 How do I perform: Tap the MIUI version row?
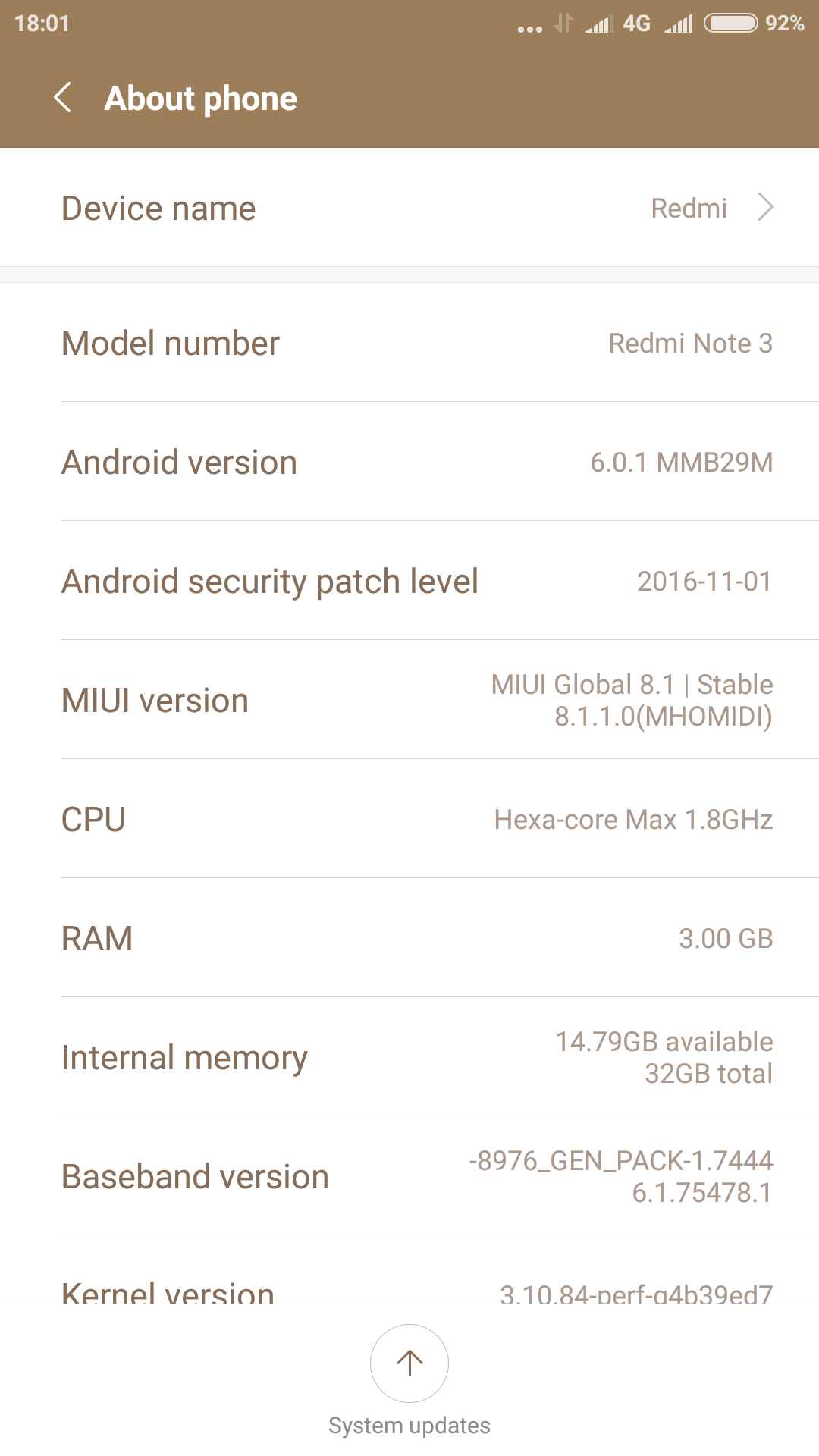409,700
